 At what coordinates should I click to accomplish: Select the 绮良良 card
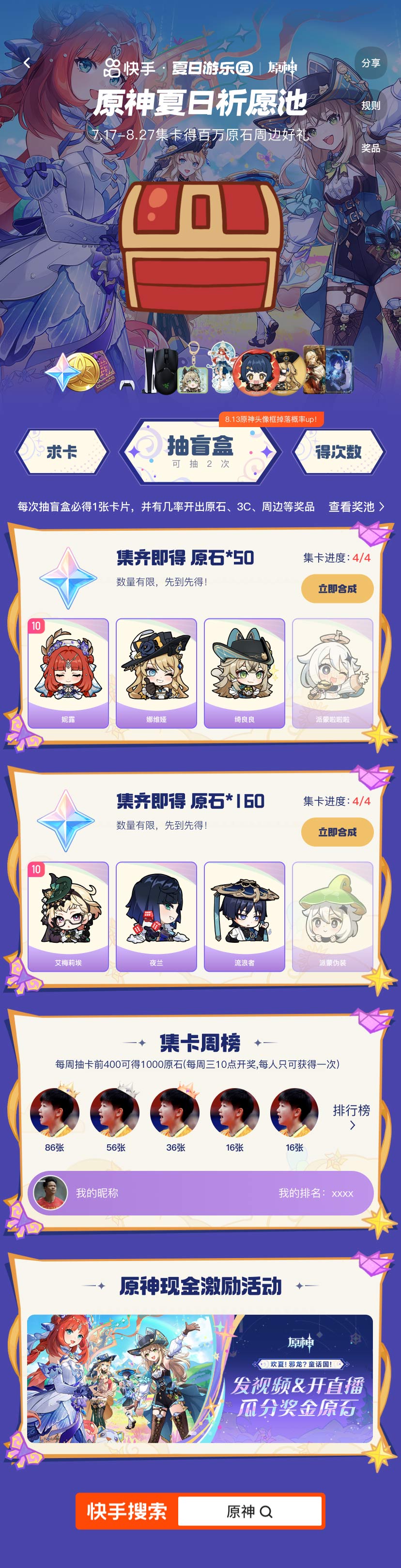coord(244,673)
